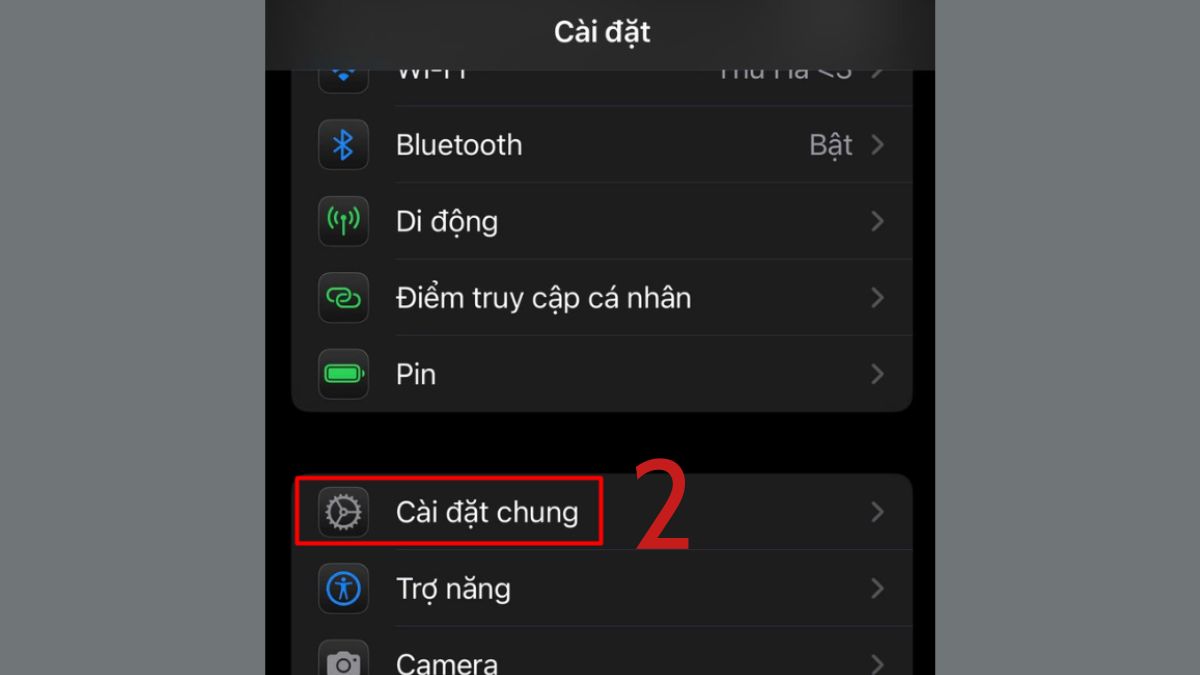Open Trợ năng accessibility settings
Viewport: 1200px width, 675px height.
point(600,588)
